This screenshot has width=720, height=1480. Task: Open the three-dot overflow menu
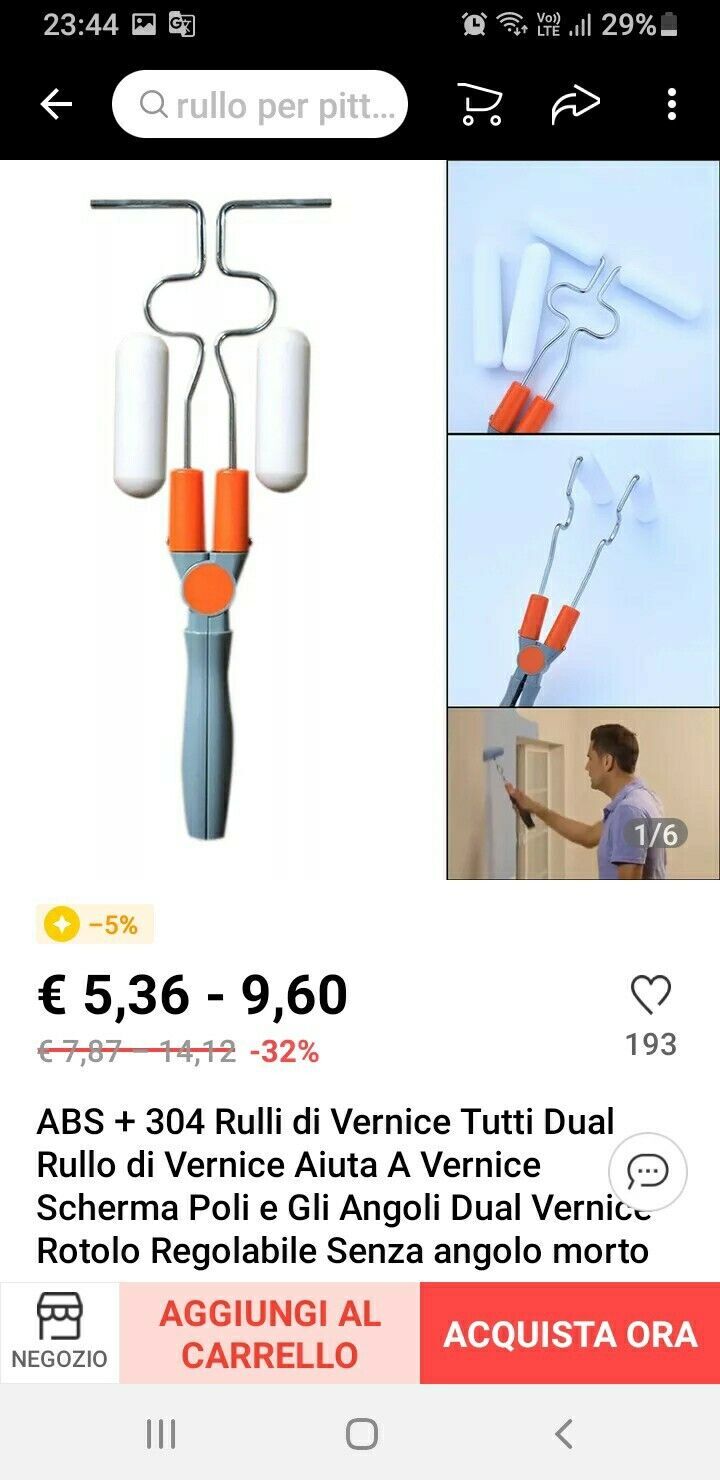[x=671, y=104]
